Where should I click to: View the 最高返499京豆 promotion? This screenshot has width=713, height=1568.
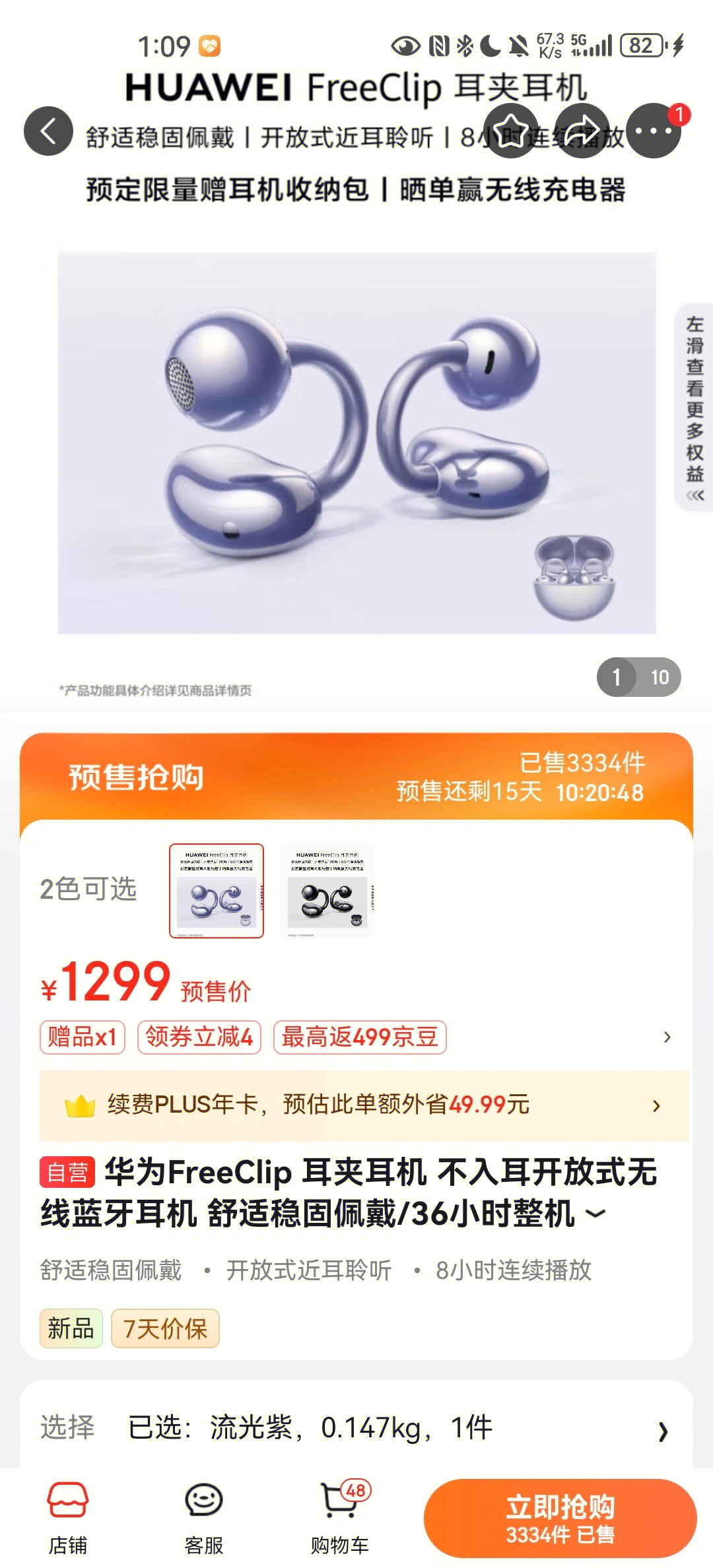(360, 1037)
